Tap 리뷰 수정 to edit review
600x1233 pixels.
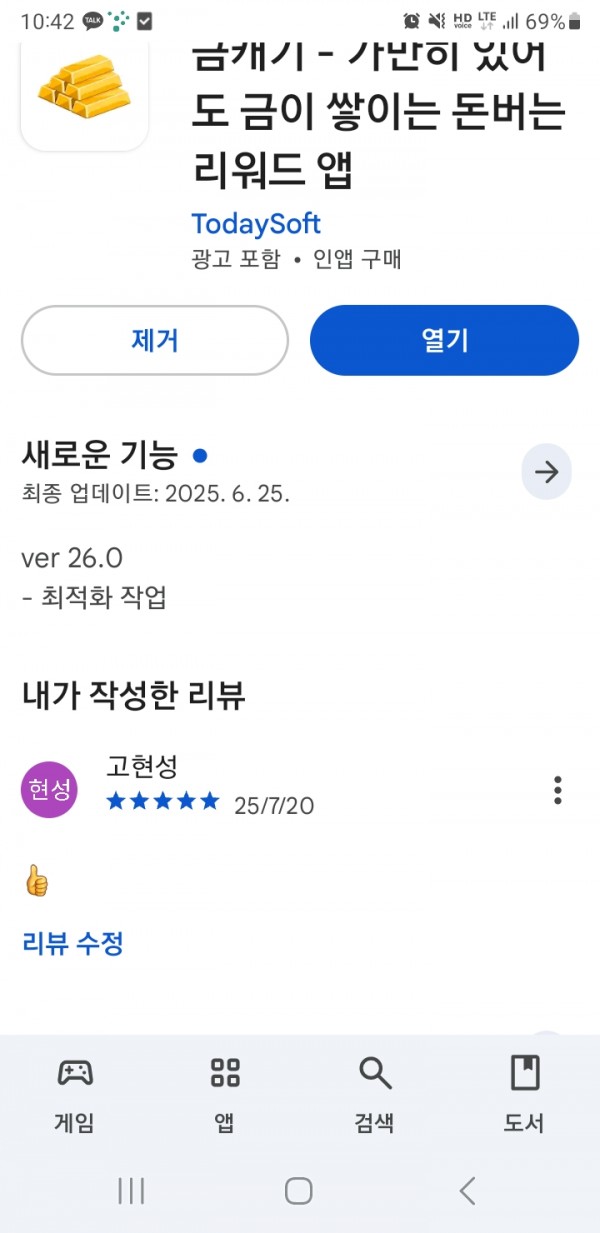(73, 943)
